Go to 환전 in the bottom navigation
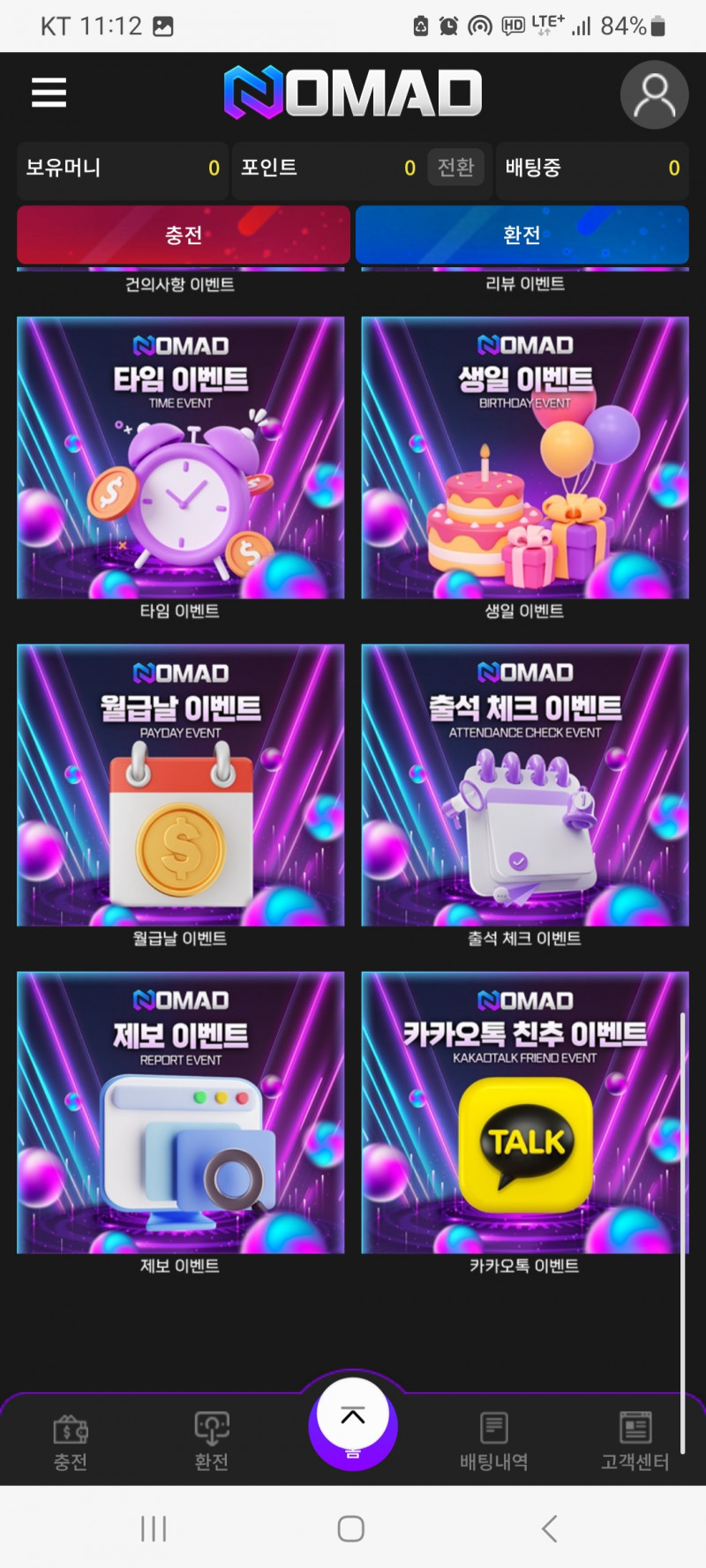Viewport: 706px width, 1568px height. 212,1441
